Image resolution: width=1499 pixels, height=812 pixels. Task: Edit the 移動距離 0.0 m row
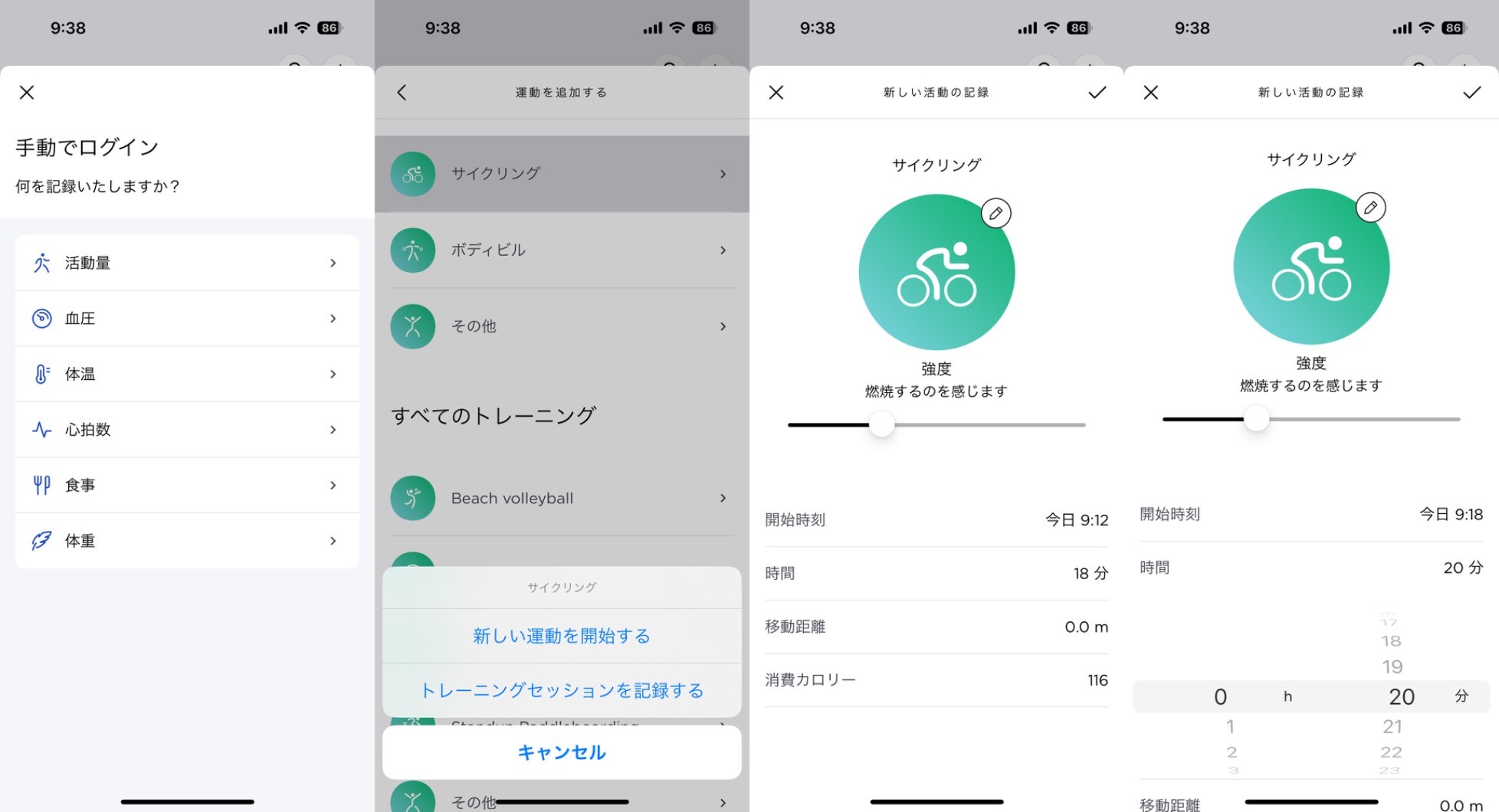pyautogui.click(x=936, y=627)
